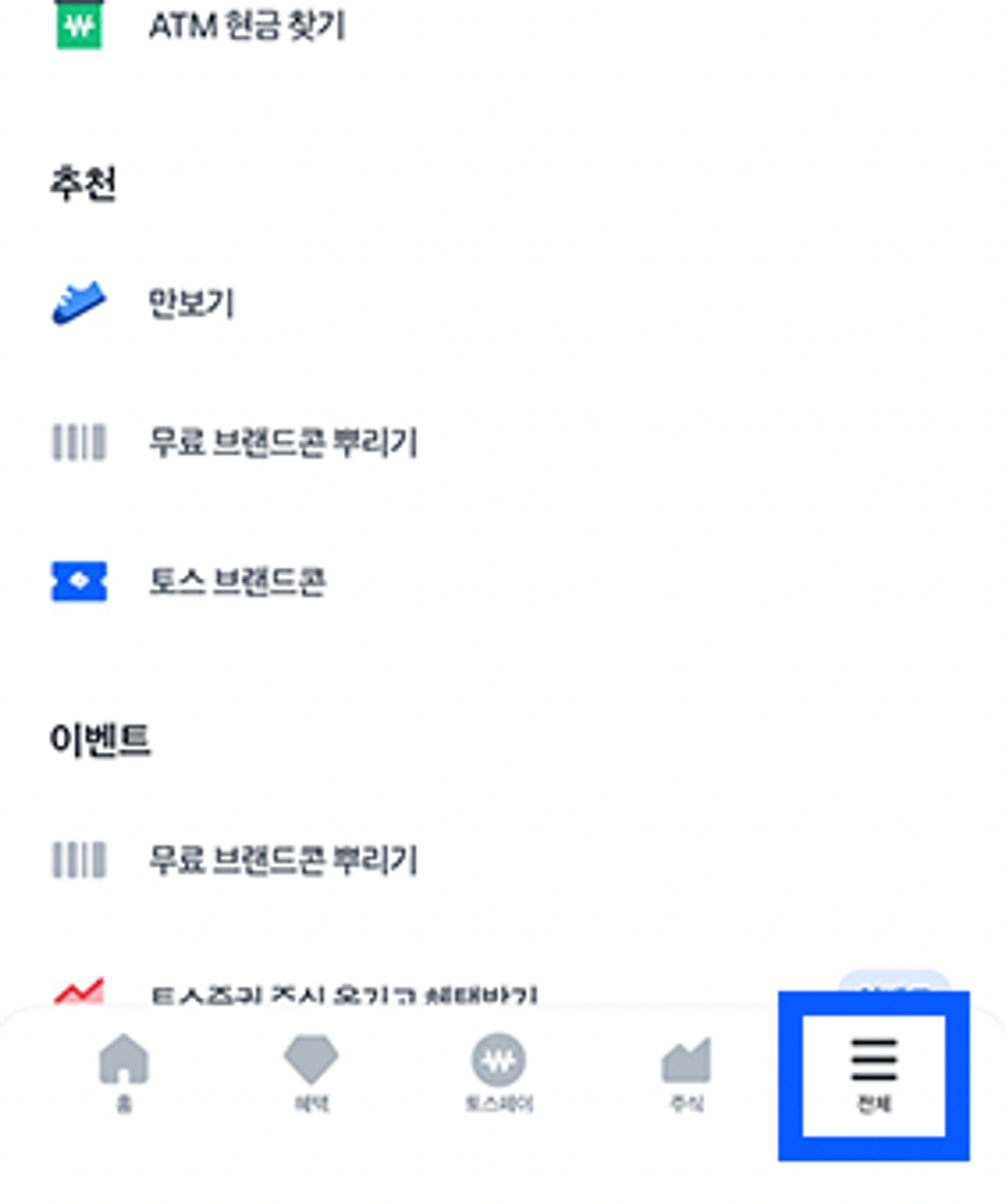Open 만보기 step counter
1005x1204 pixels.
point(191,303)
